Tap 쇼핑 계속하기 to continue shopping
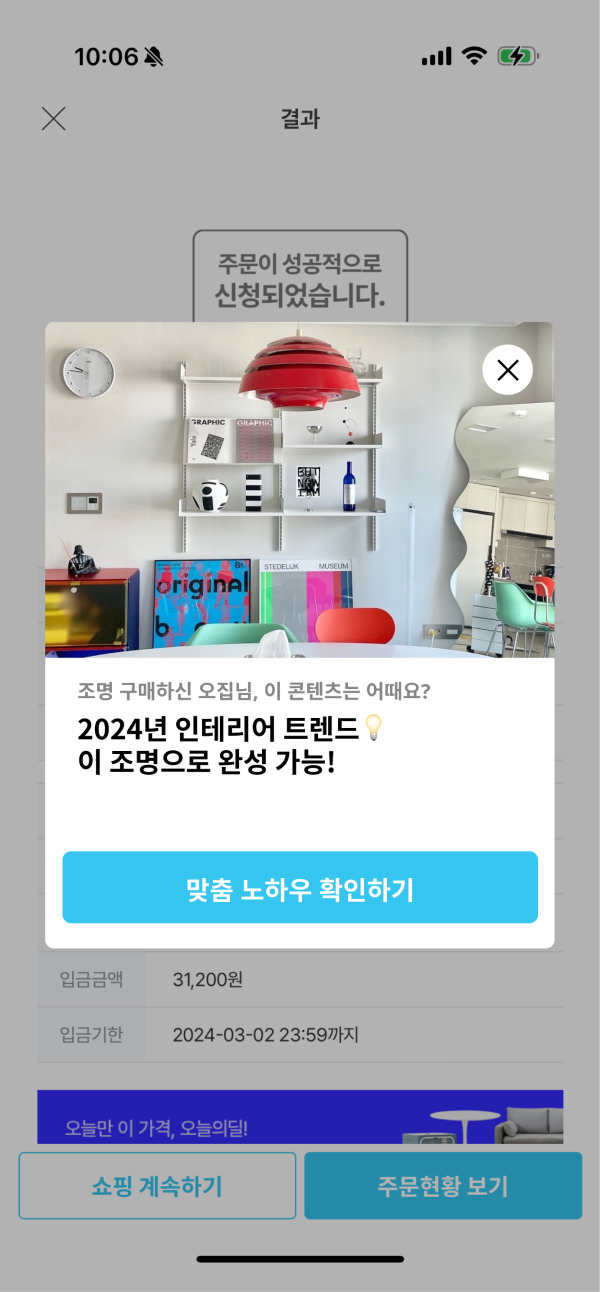Viewport: 600px width, 1292px height. tap(157, 1186)
